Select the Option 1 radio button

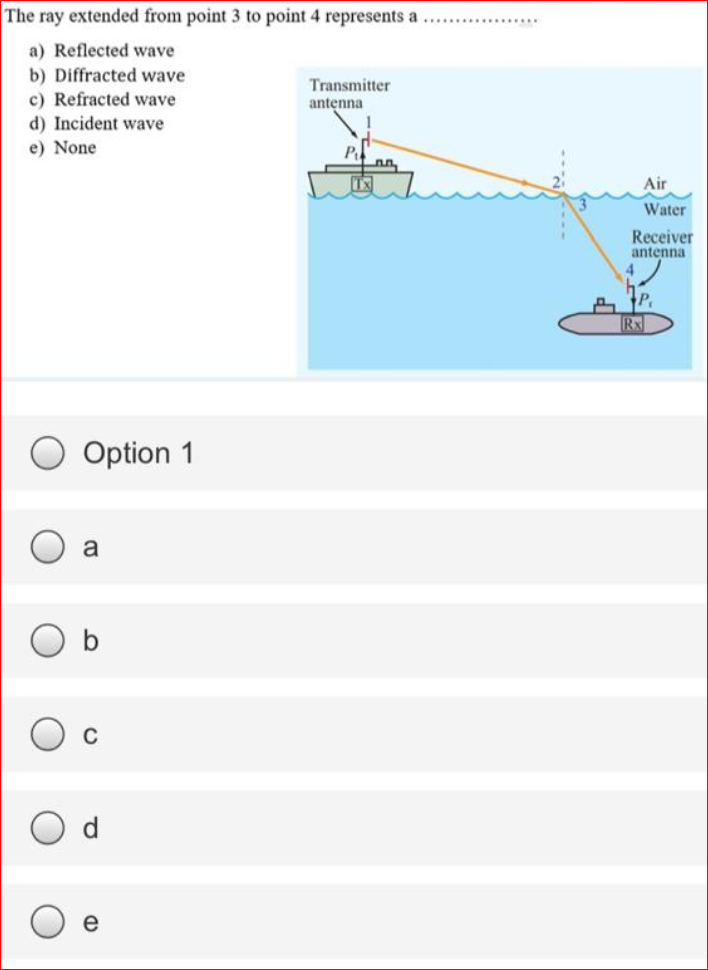tap(46, 454)
